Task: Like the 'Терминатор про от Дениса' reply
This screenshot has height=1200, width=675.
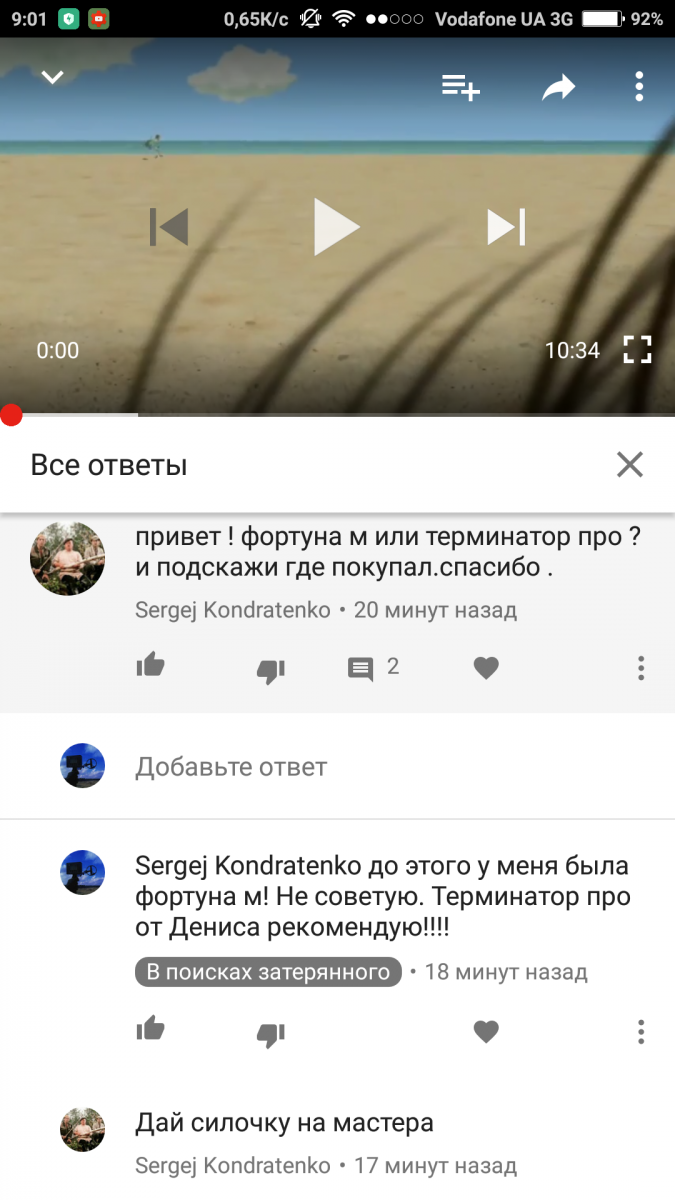Action: [150, 1029]
